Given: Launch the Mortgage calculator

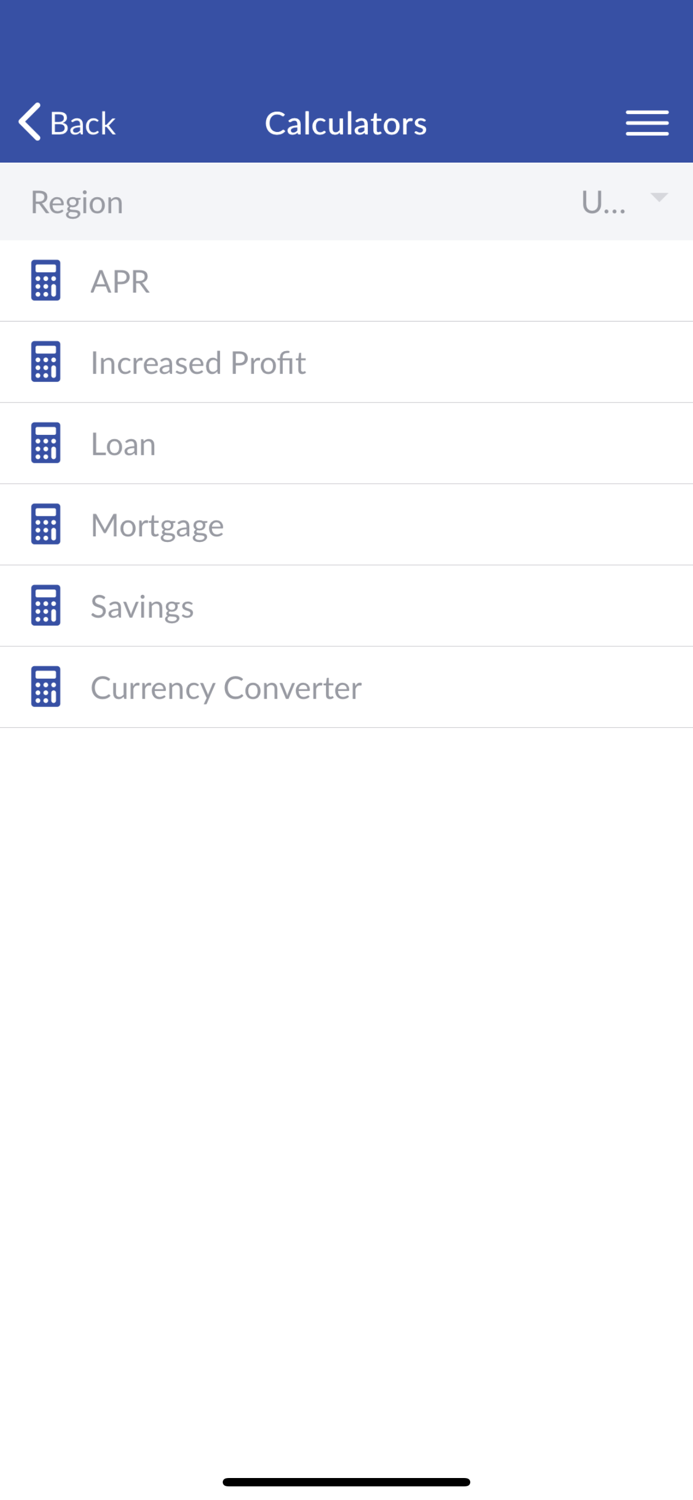Looking at the screenshot, I should [346, 525].
